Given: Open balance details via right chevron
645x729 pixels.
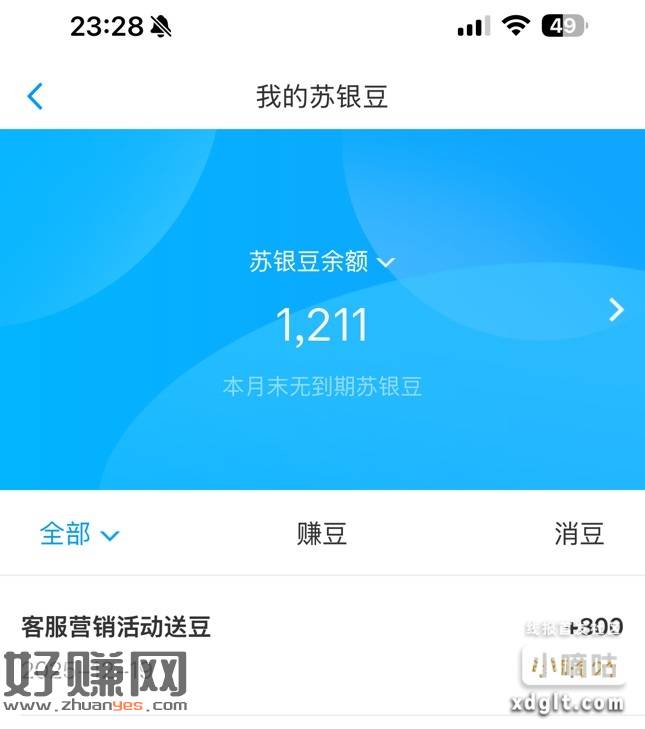Looking at the screenshot, I should (616, 310).
